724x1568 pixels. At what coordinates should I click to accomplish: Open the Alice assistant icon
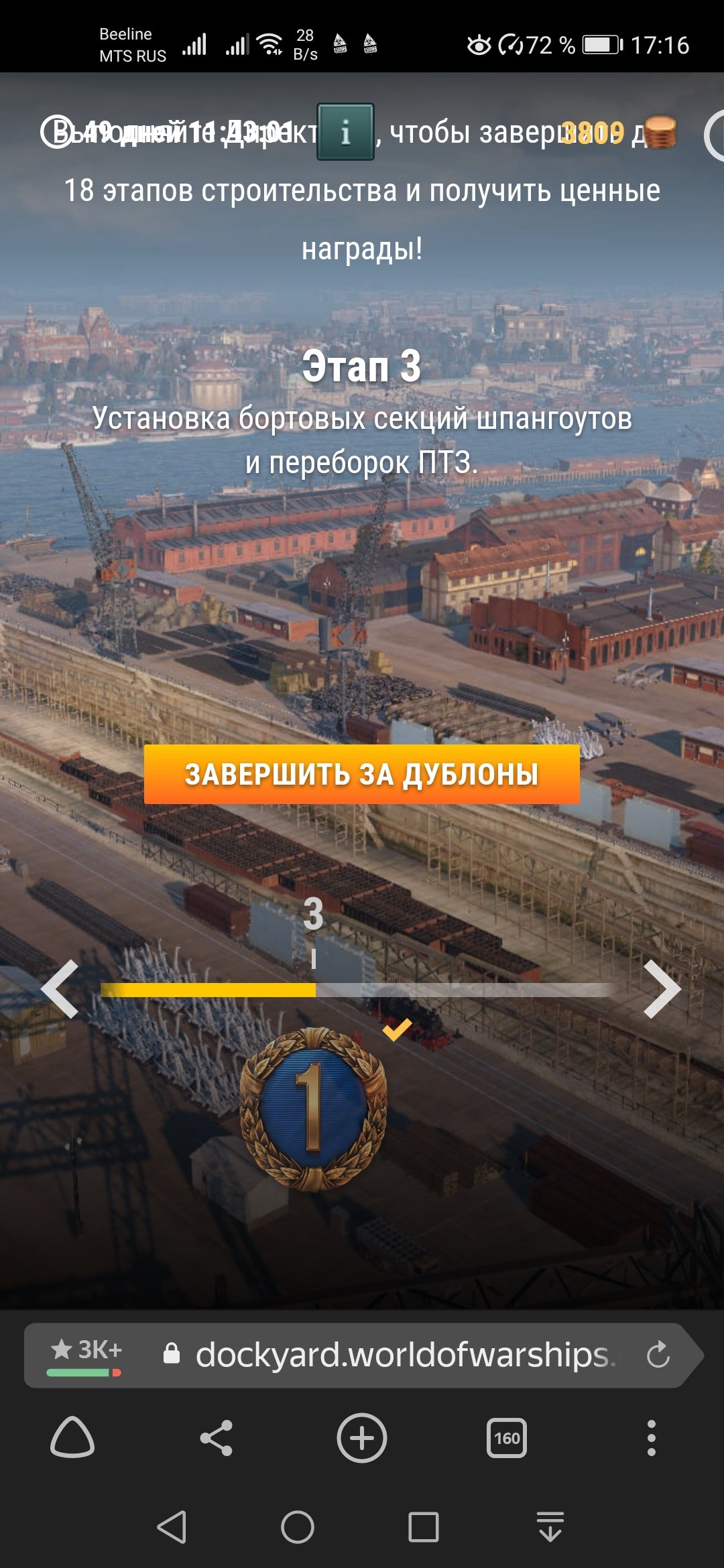(x=72, y=1437)
